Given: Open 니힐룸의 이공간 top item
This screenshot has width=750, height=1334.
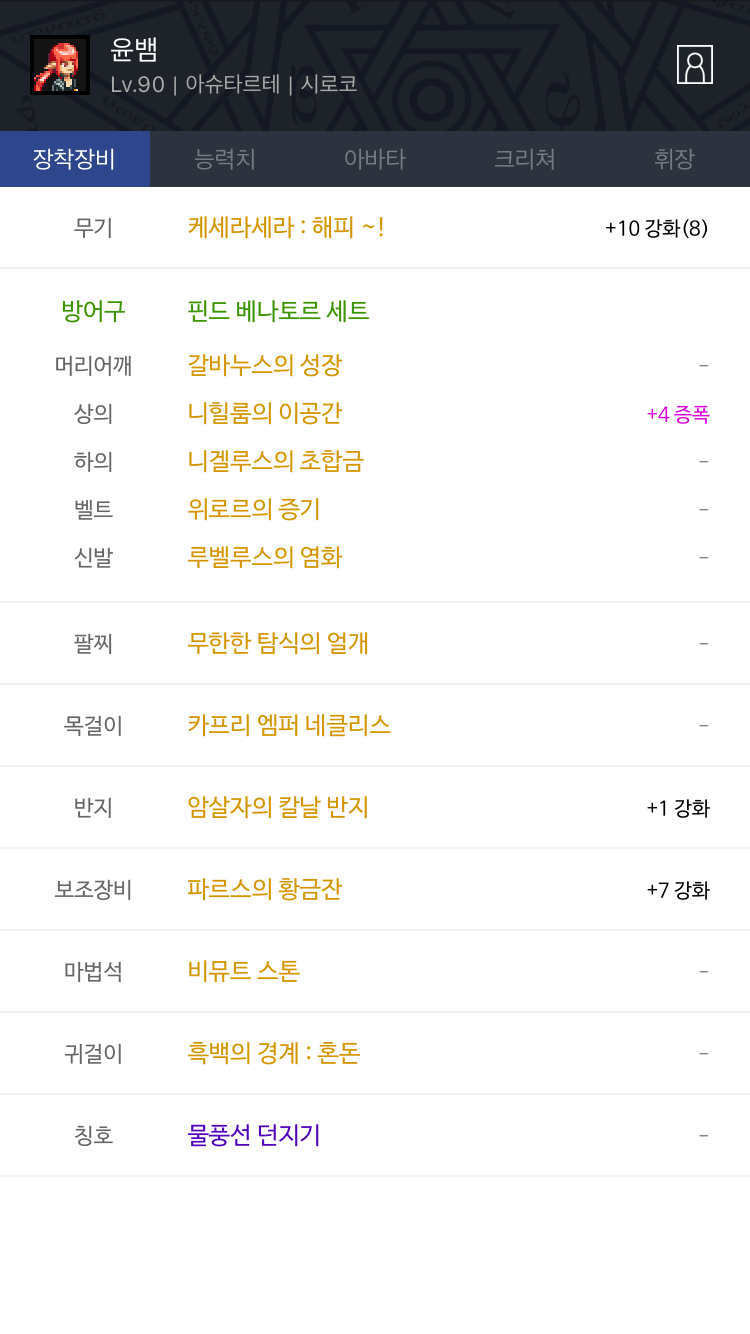Looking at the screenshot, I should click(265, 413).
